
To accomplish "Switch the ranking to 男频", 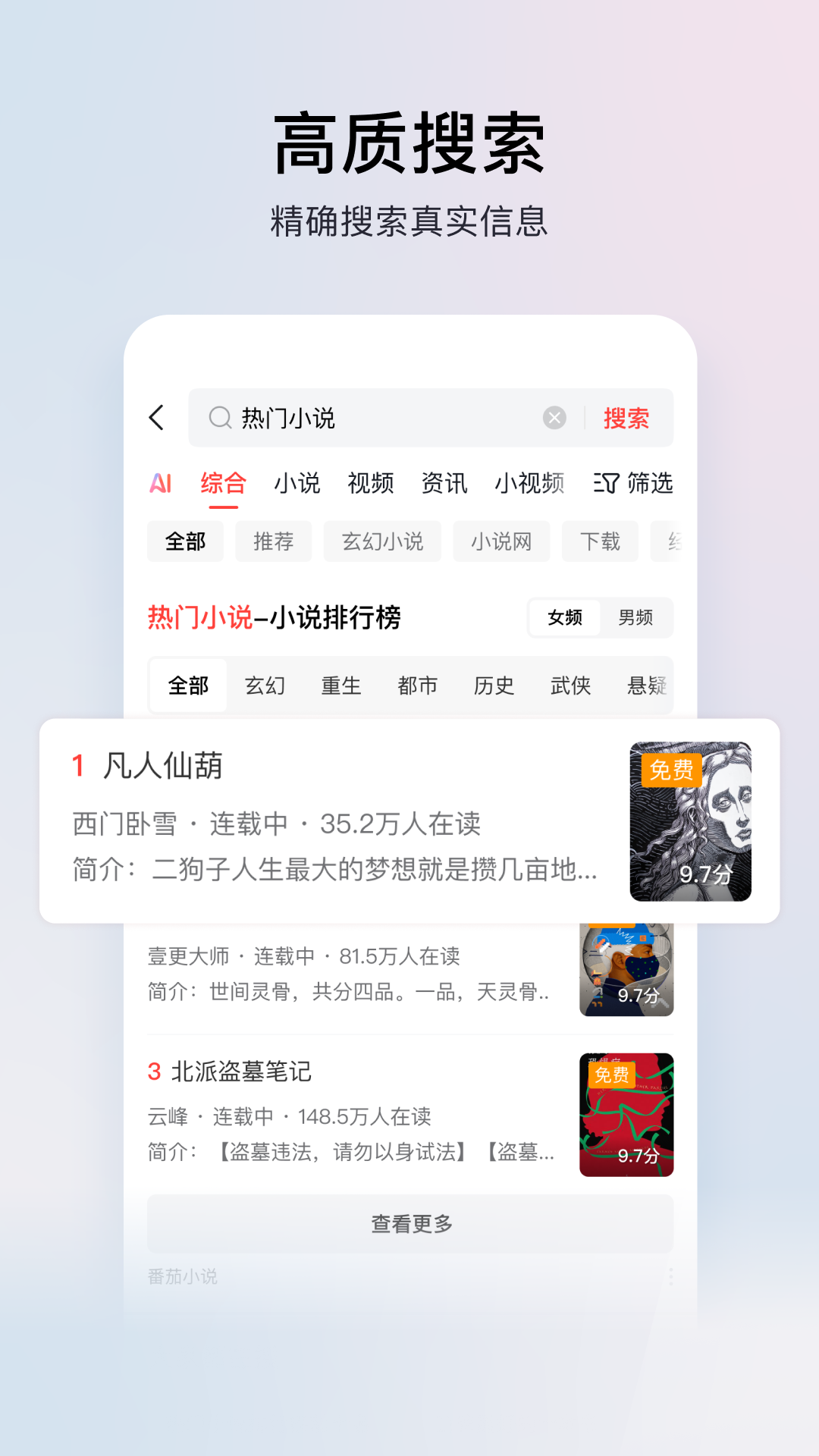I will 637,618.
